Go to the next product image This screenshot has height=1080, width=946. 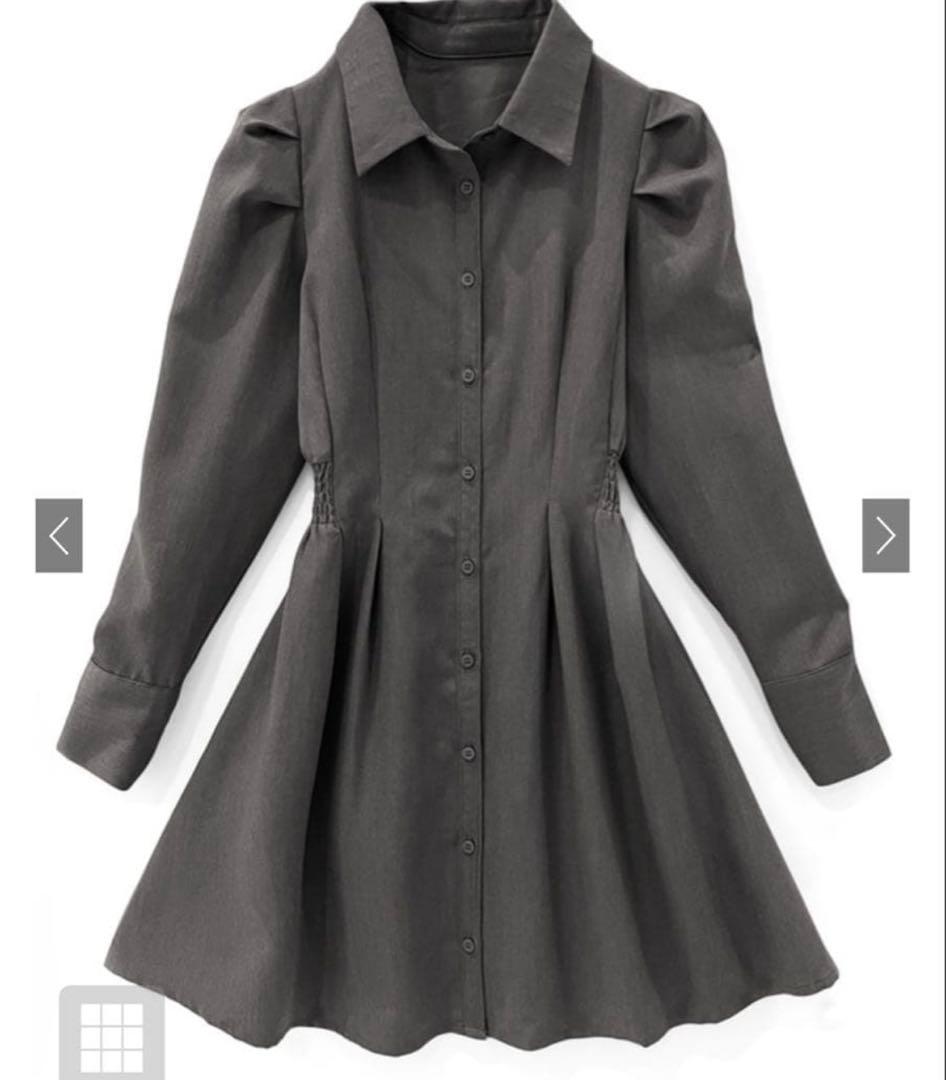click(885, 536)
